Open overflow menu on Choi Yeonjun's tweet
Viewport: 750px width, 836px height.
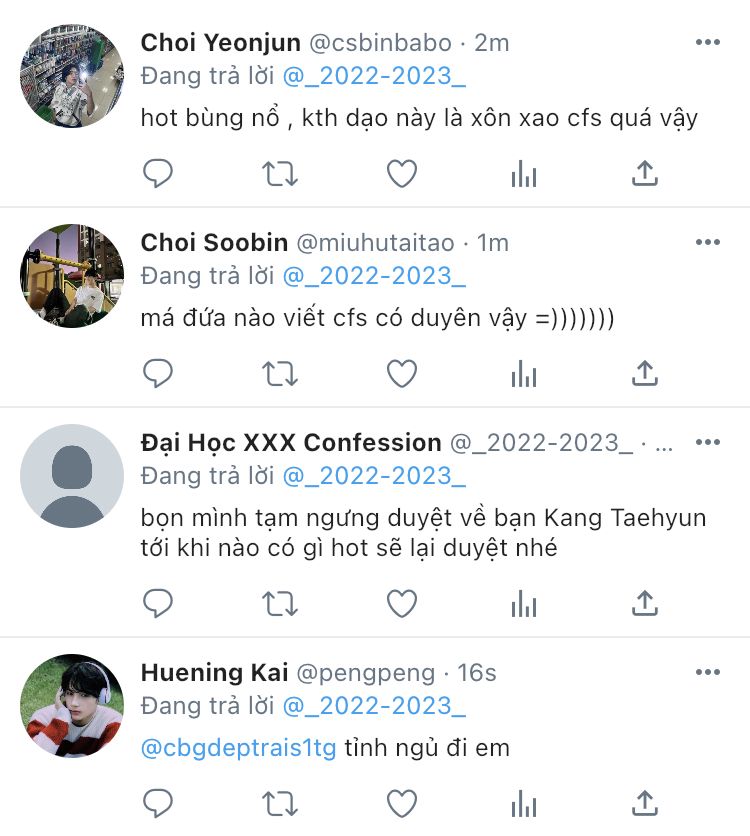coord(707,42)
